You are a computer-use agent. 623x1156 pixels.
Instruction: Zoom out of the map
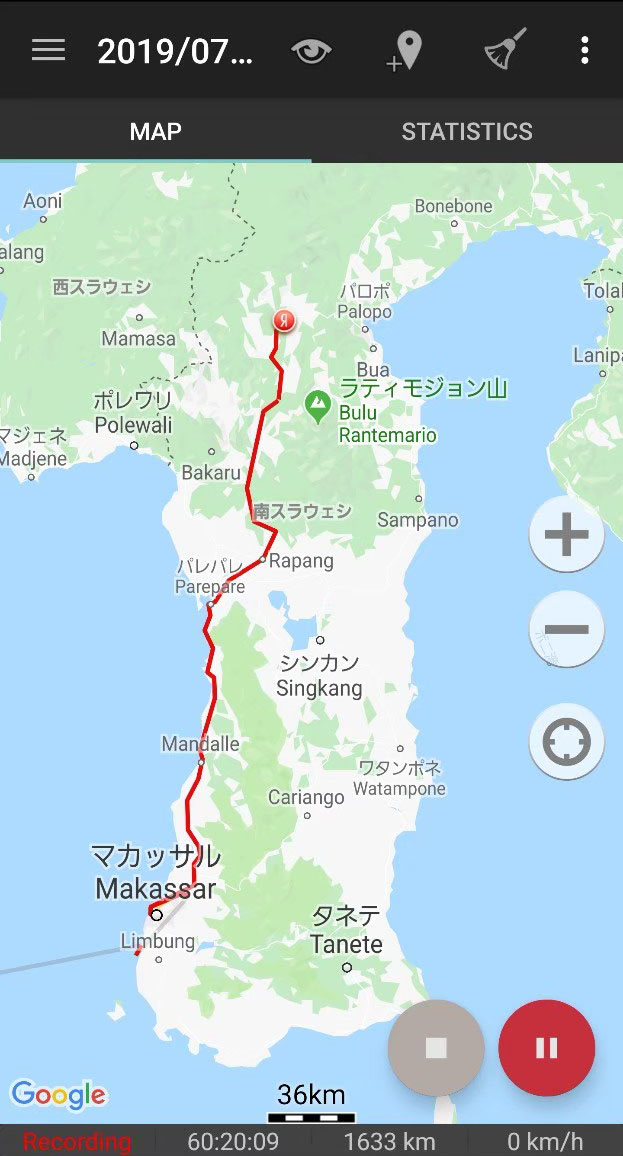(566, 630)
